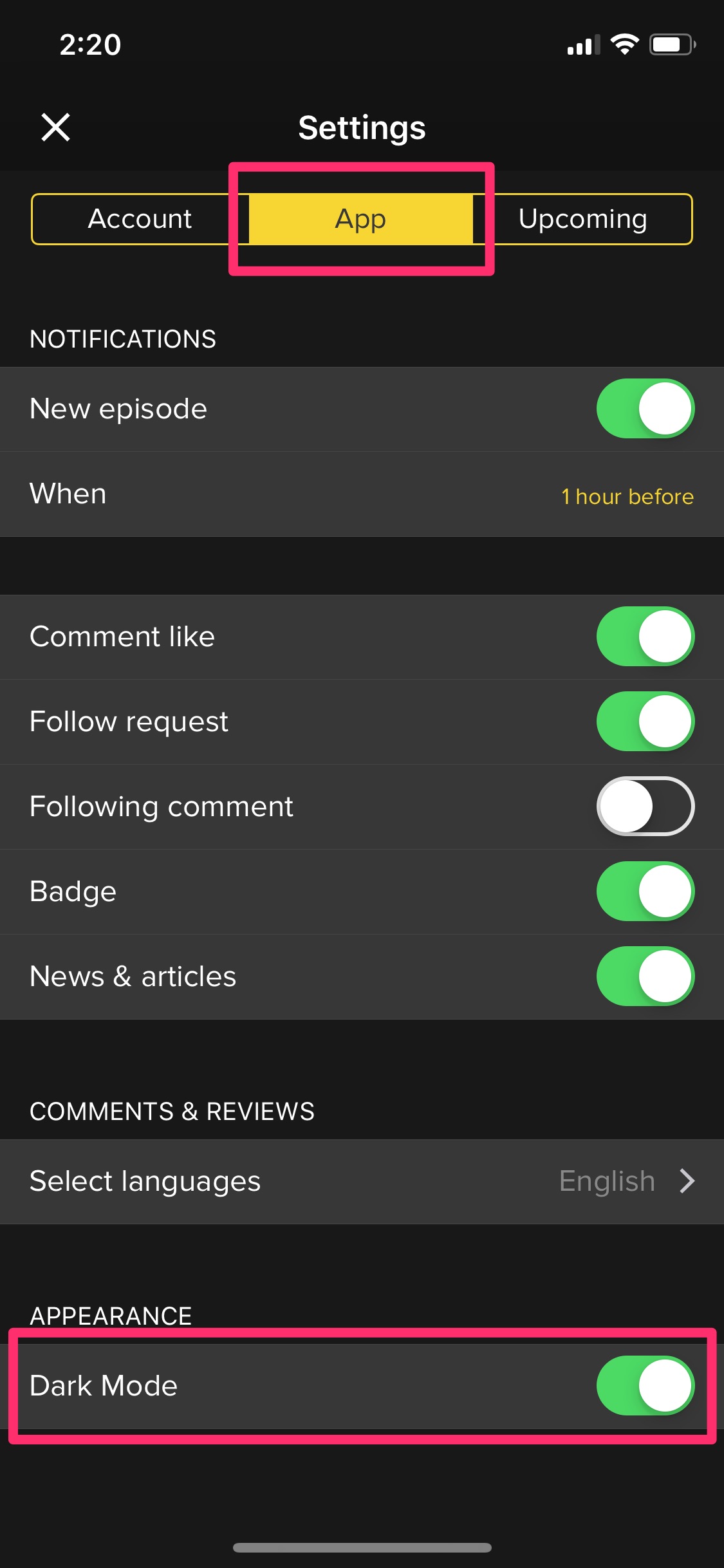Toggle Follow request notifications off

[645, 722]
